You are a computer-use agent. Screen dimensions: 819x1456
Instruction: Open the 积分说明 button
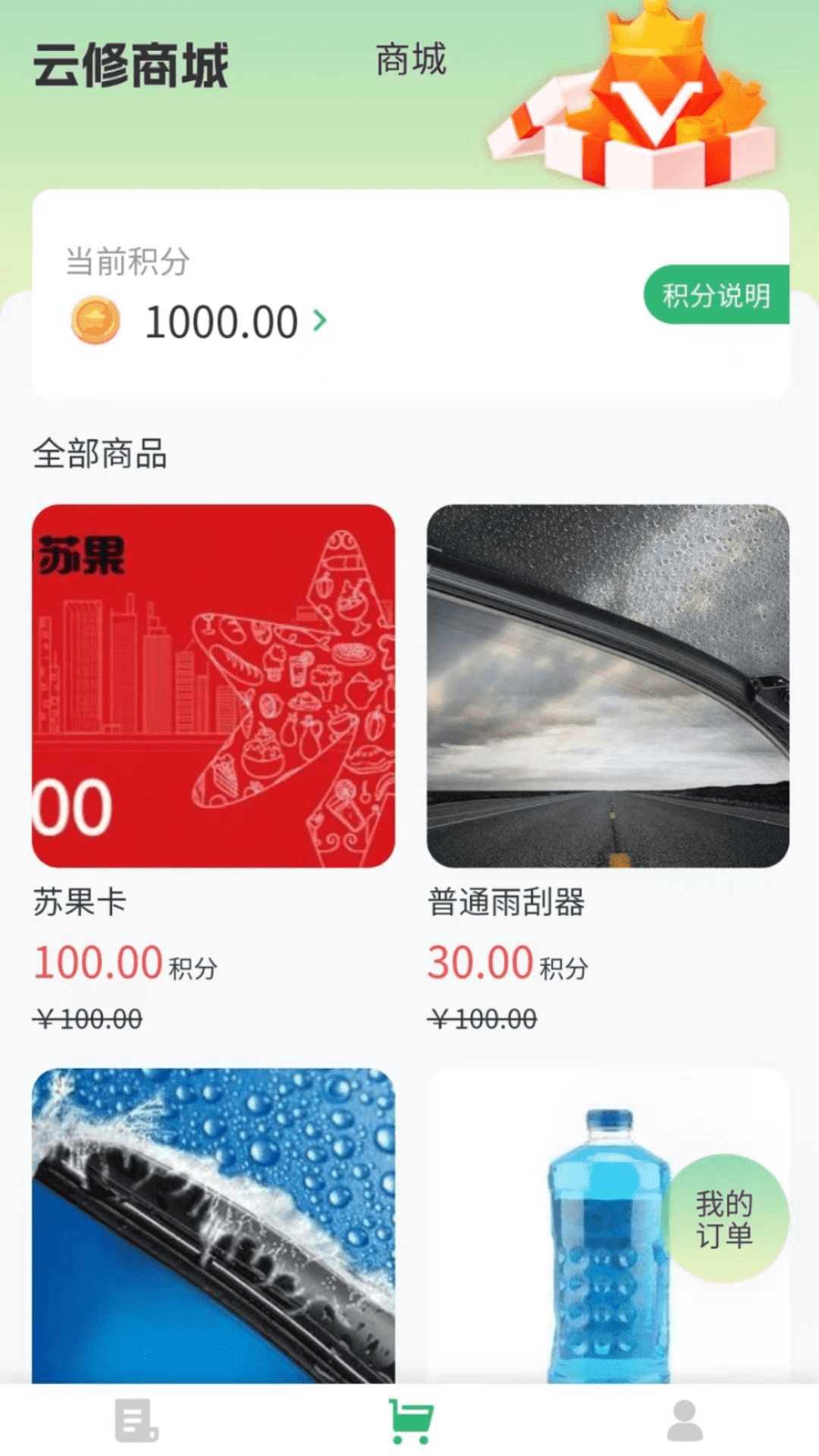pos(717,296)
